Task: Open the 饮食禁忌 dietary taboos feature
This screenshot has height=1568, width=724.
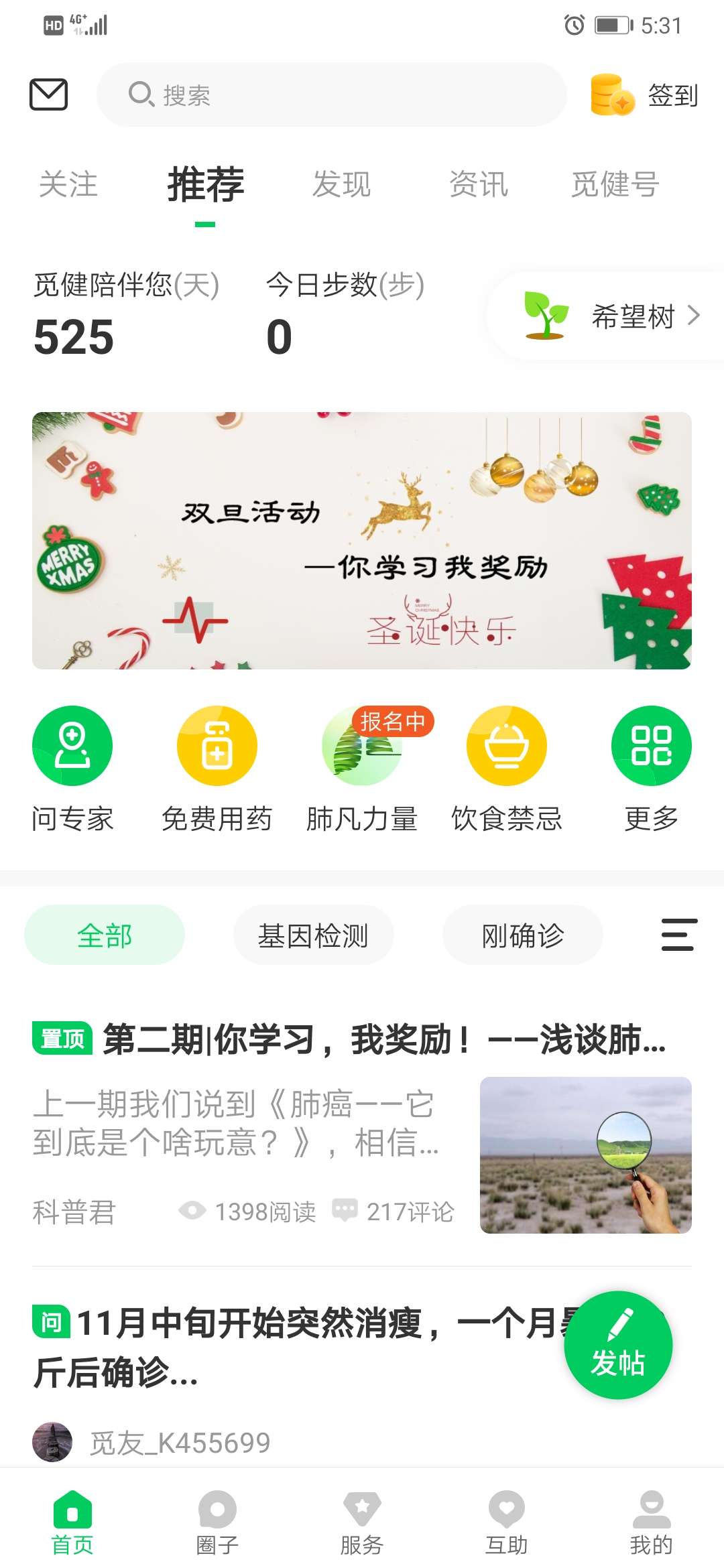Action: tap(507, 746)
